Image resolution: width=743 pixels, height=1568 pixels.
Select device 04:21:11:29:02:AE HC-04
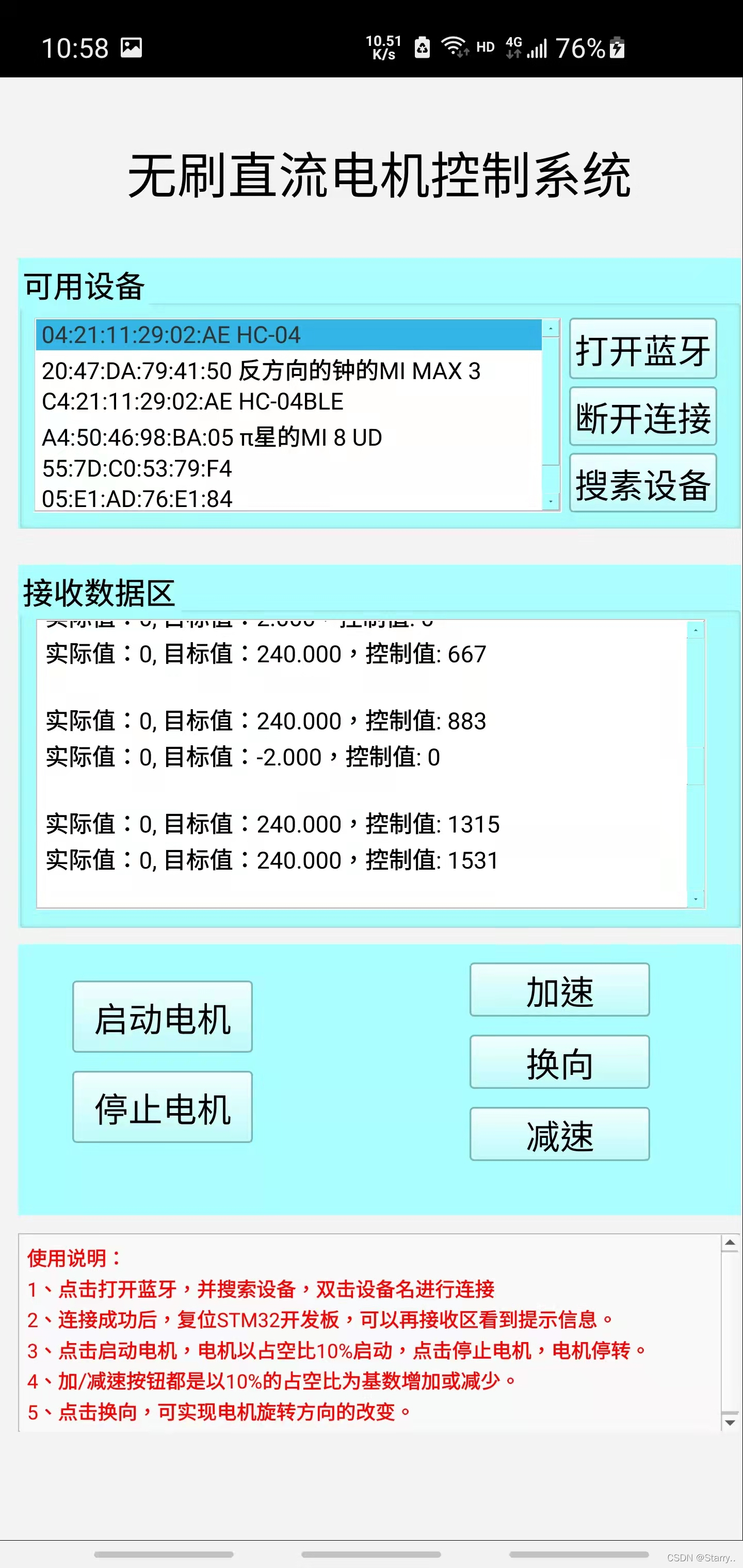click(287, 335)
